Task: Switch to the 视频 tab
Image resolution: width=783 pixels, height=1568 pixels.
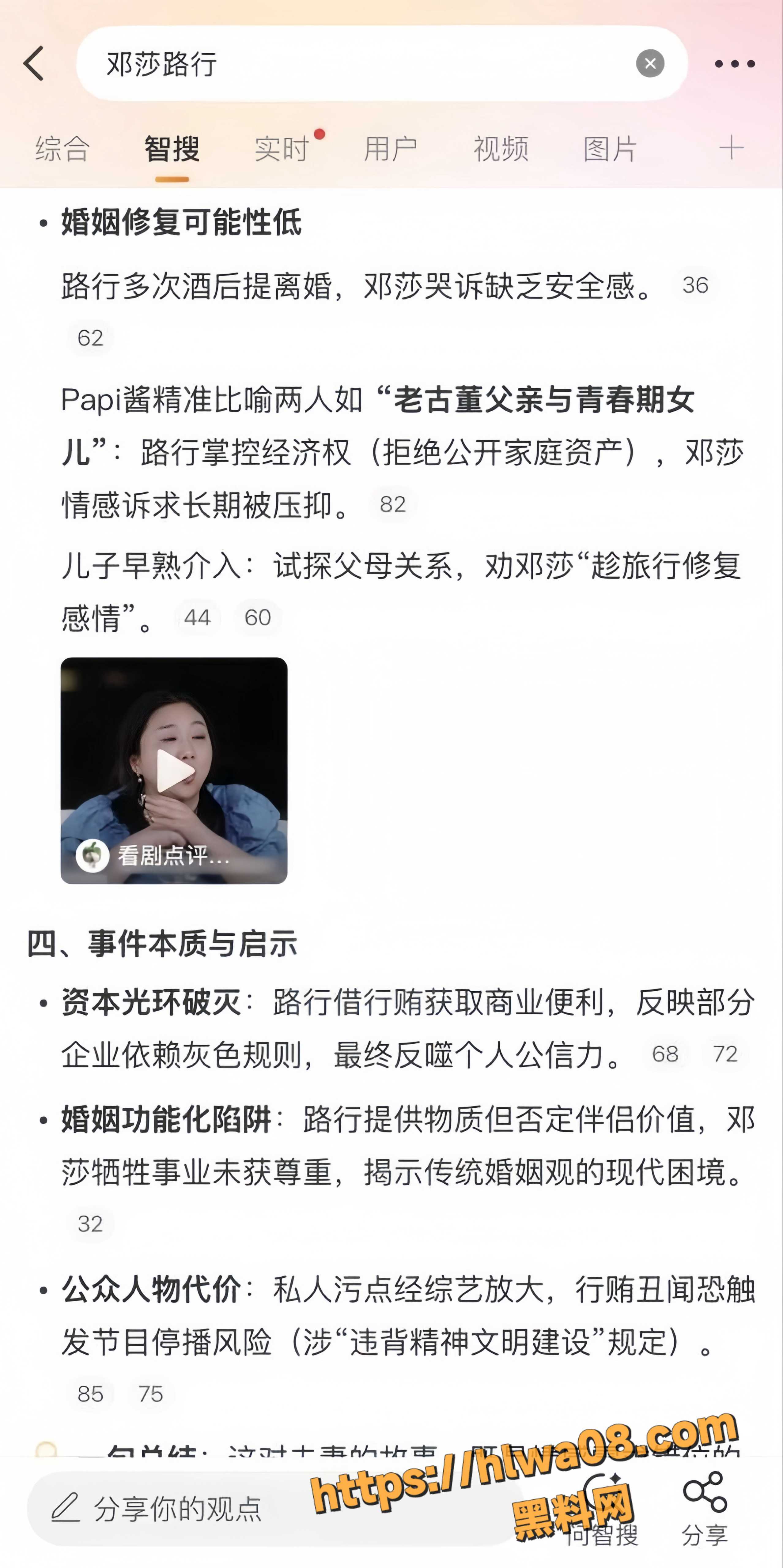Action: point(501,149)
